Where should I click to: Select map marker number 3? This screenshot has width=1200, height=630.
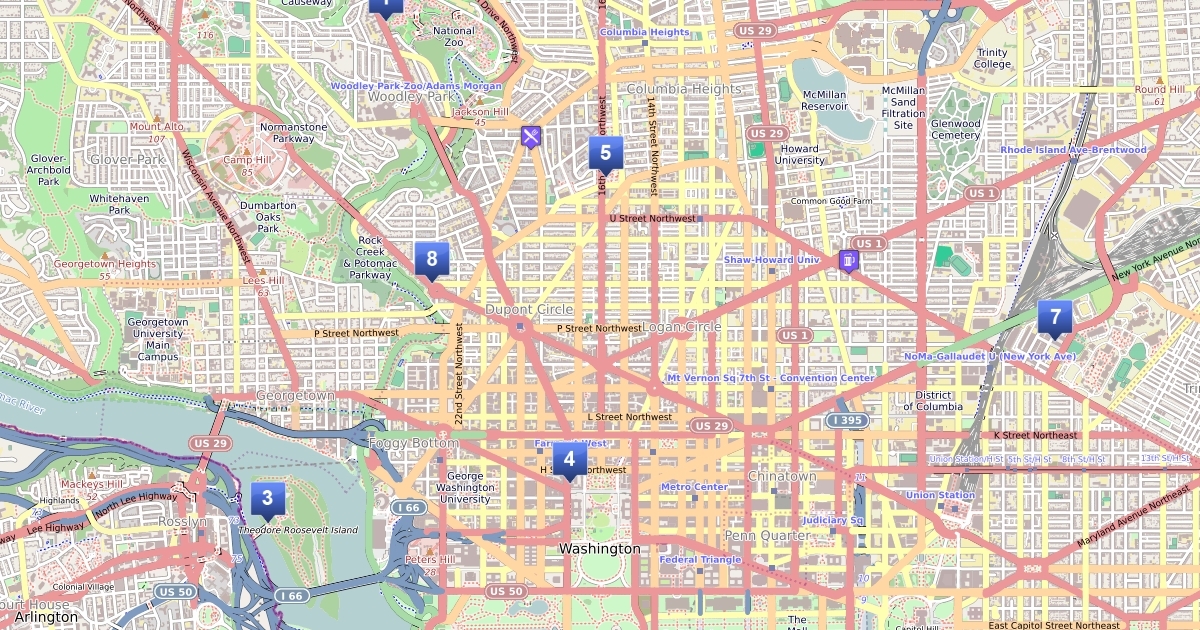pyautogui.click(x=267, y=498)
